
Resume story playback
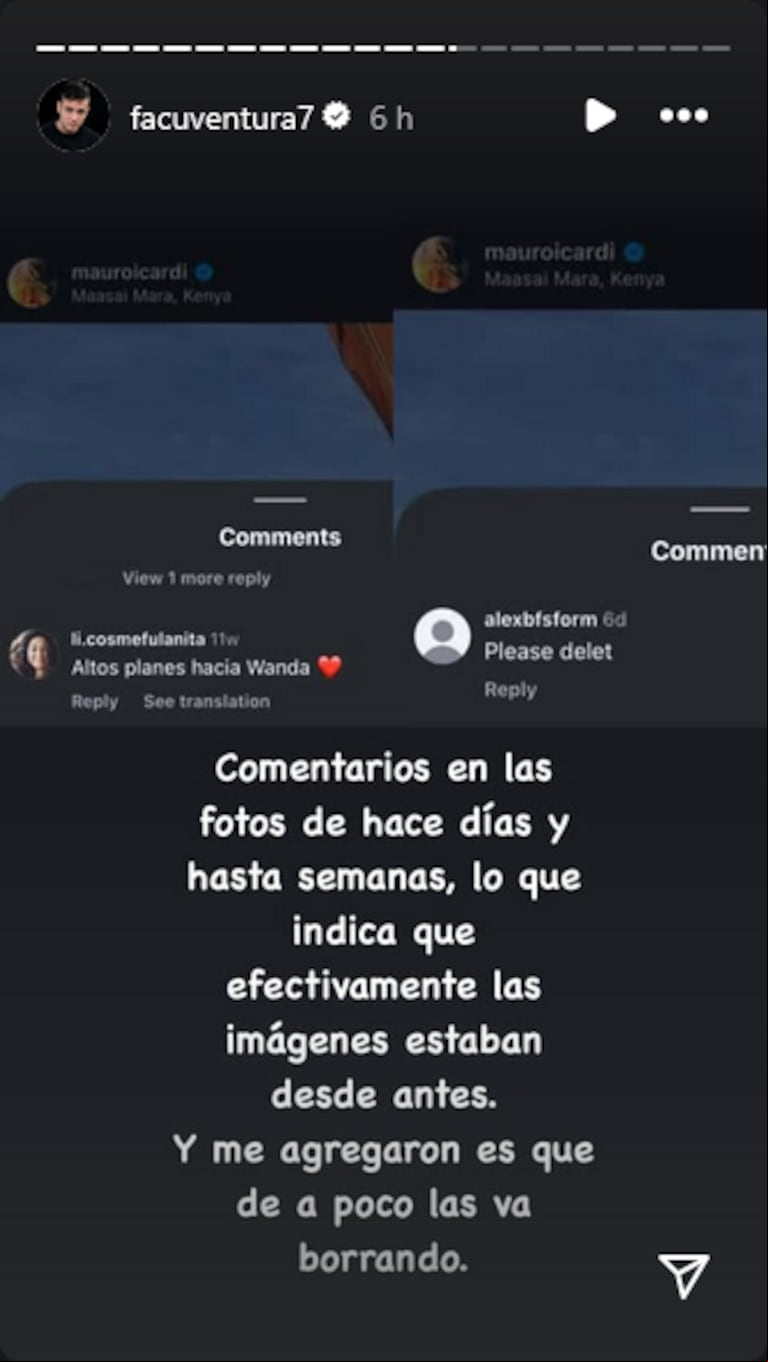(x=600, y=116)
